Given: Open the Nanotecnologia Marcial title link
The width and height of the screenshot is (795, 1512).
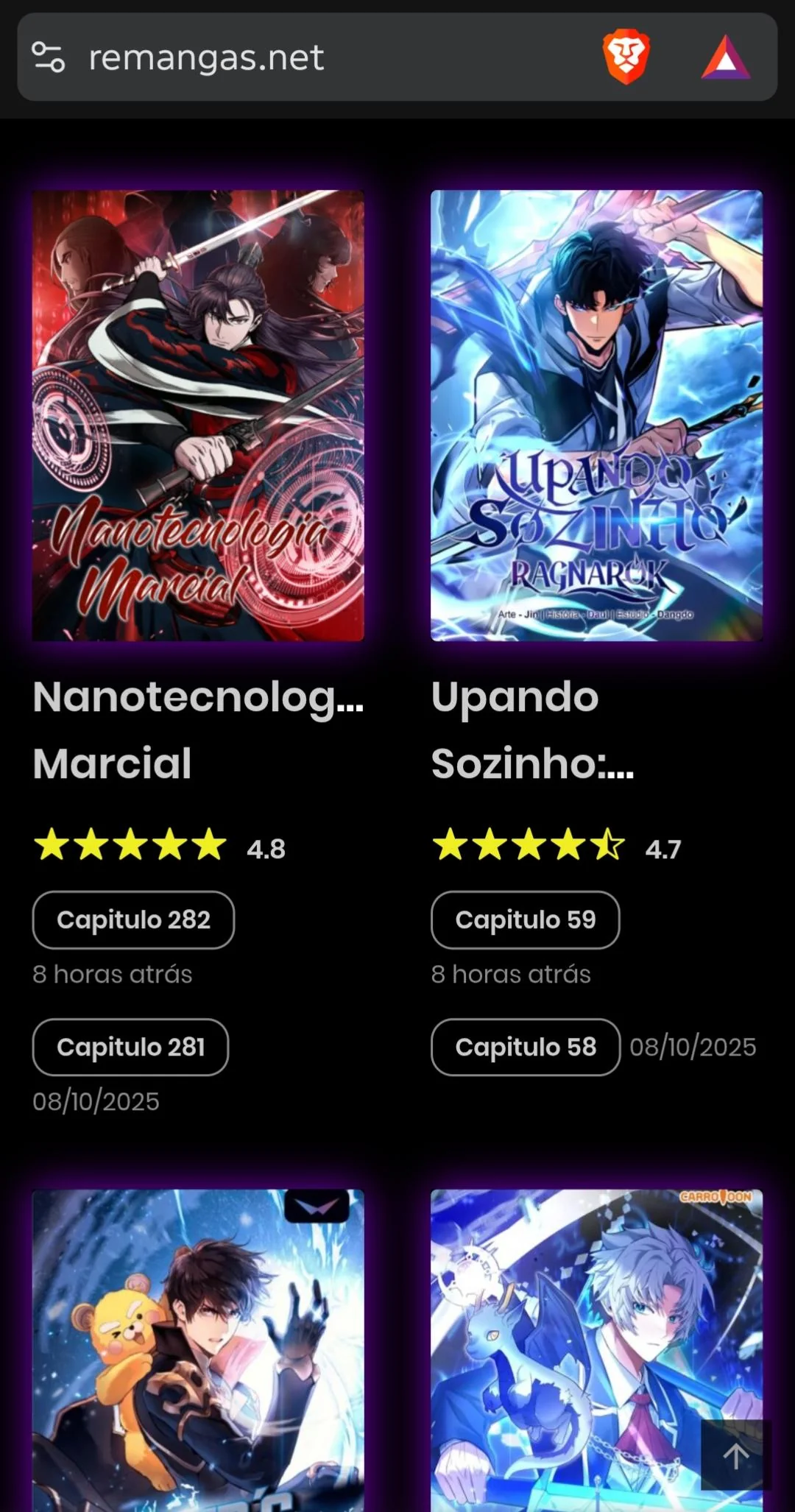Looking at the screenshot, I should [x=197, y=729].
